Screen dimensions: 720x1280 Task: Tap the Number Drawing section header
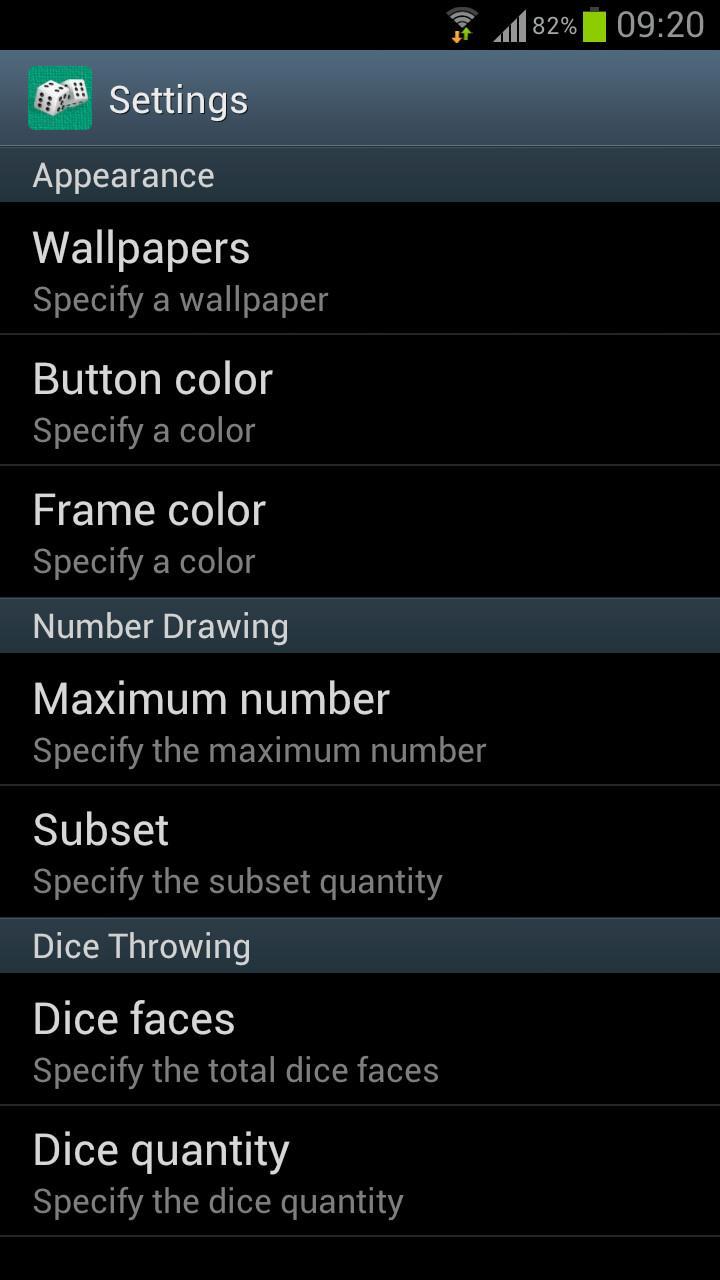pos(160,626)
